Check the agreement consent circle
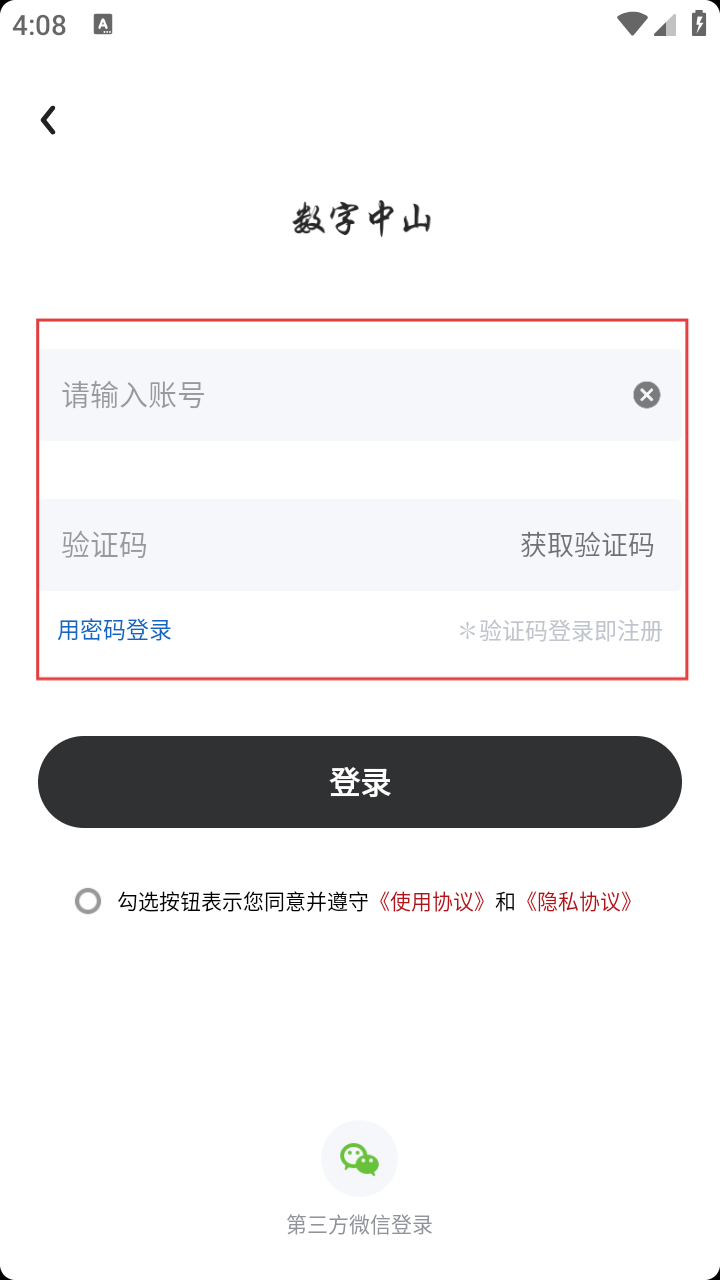Viewport: 720px width, 1280px height. click(x=88, y=901)
